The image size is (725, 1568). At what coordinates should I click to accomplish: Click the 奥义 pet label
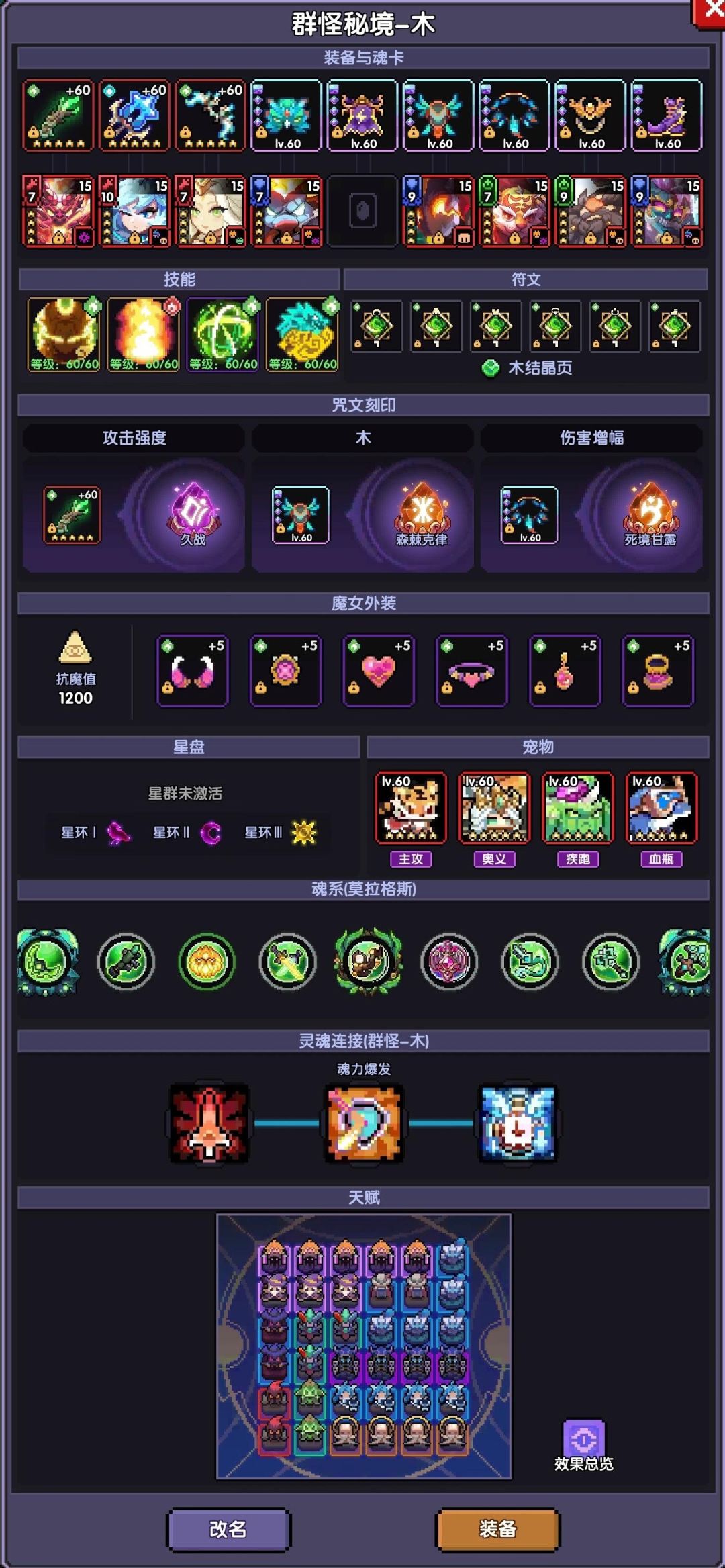[x=495, y=858]
